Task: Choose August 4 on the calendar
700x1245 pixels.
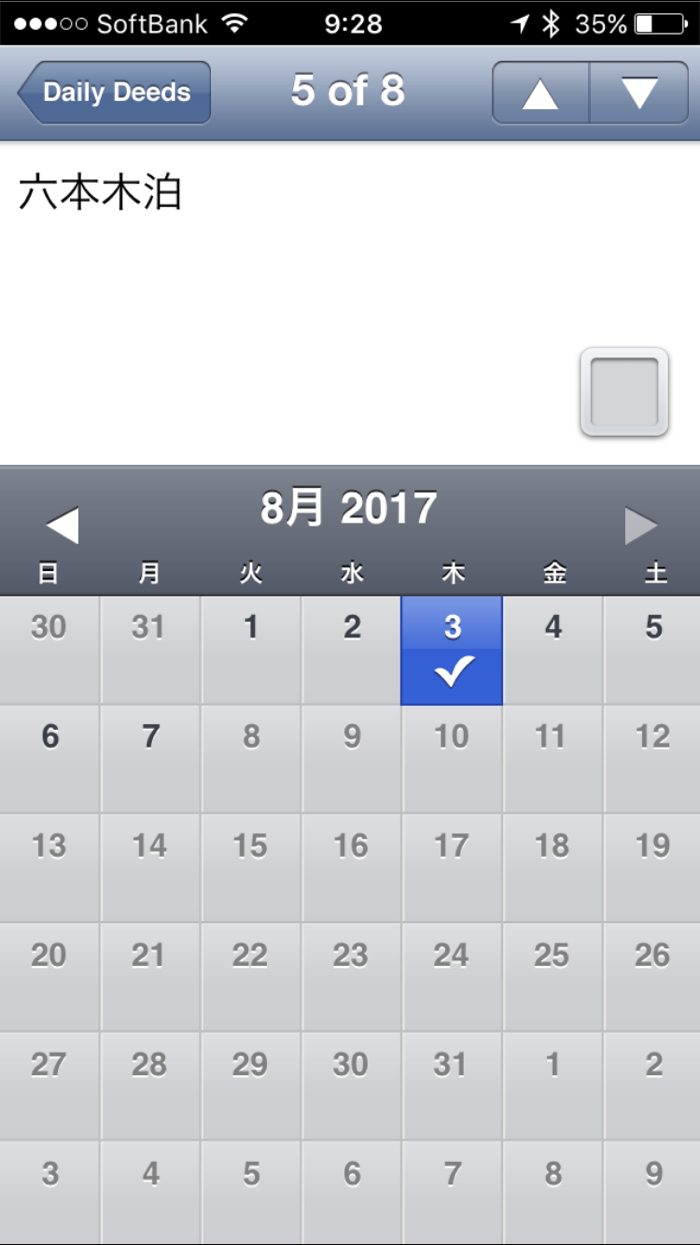Action: [553, 650]
